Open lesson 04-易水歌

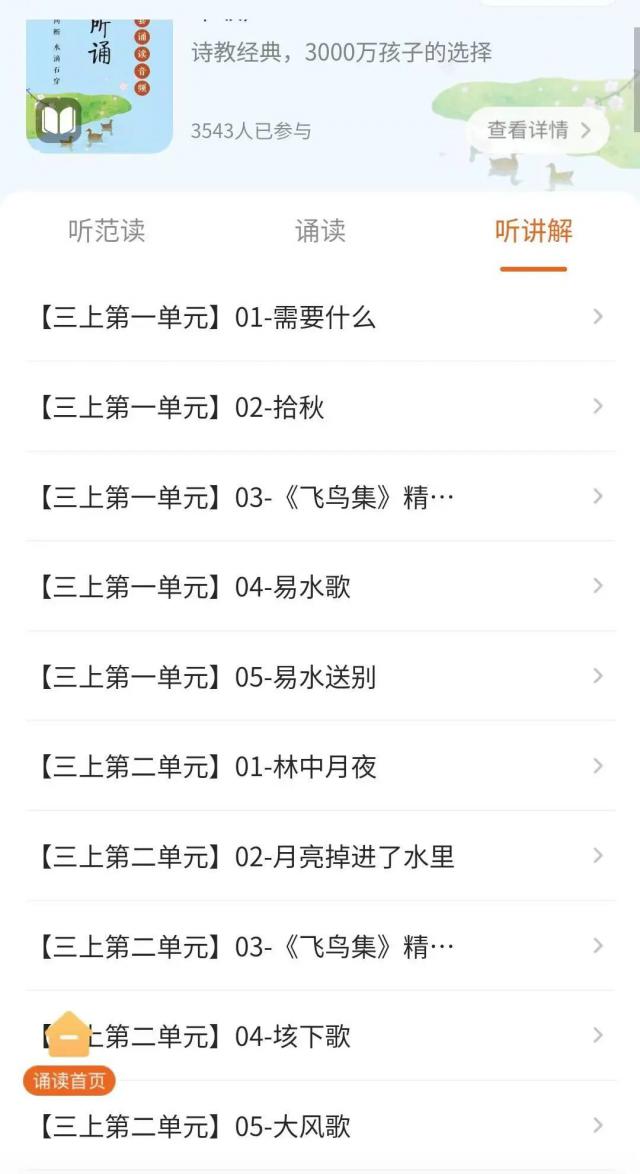click(x=320, y=587)
